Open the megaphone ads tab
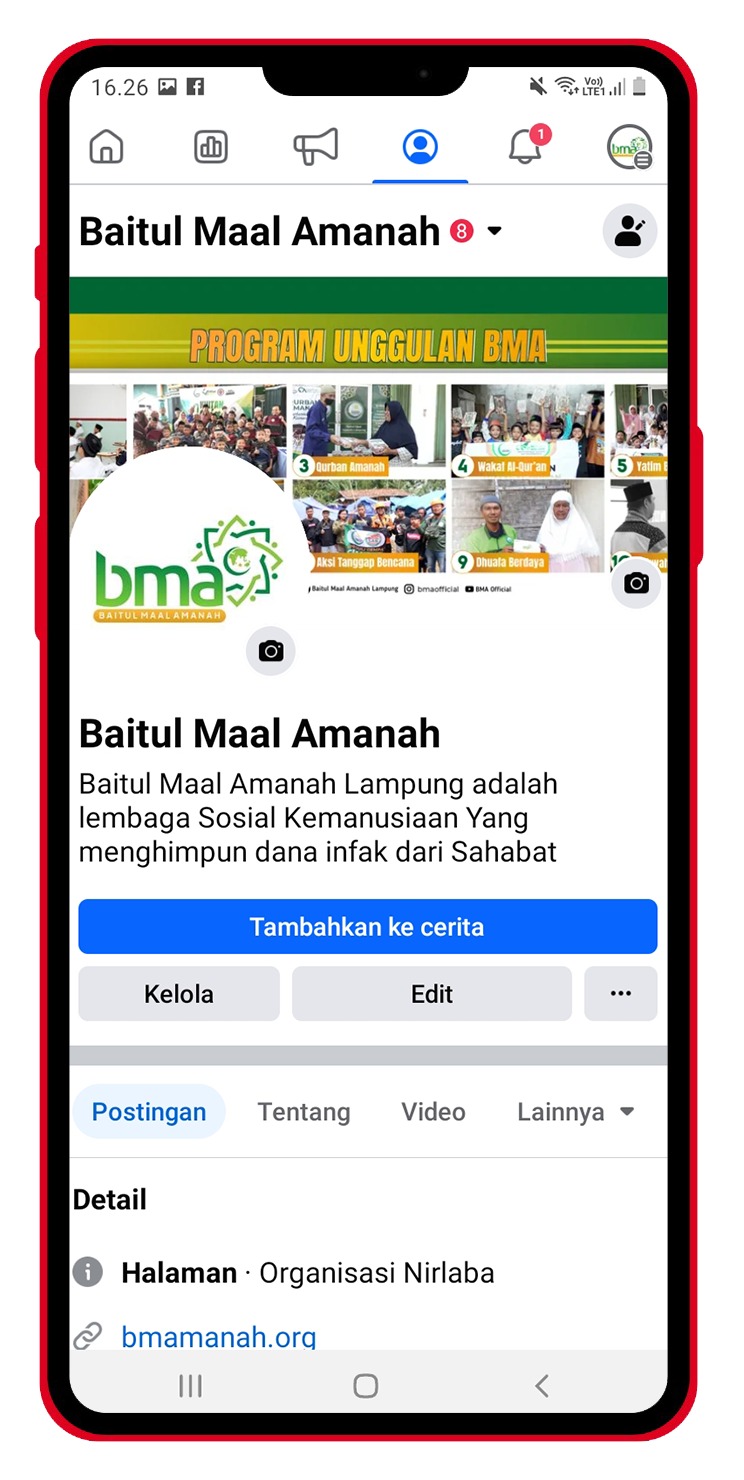The image size is (744, 1480). click(x=315, y=147)
